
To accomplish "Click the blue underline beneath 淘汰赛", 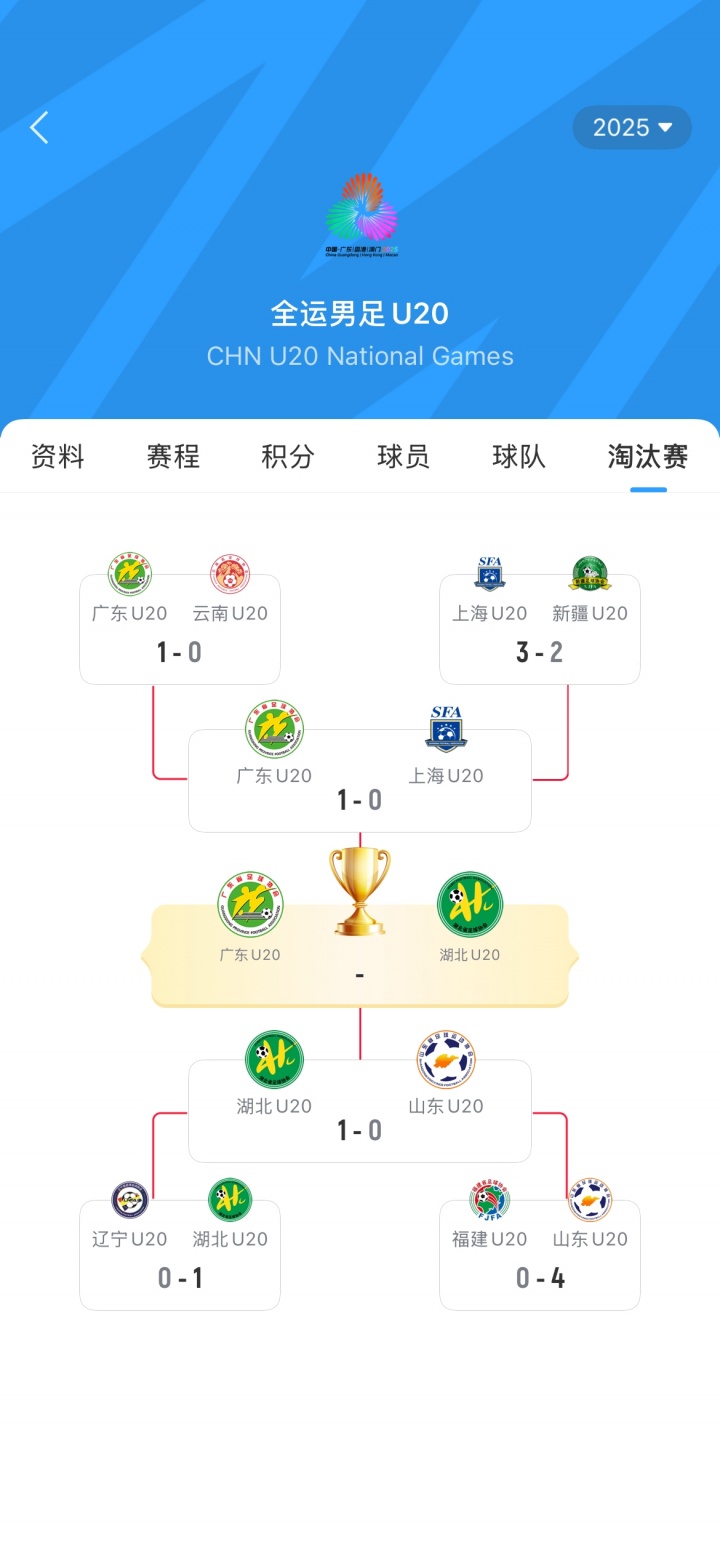I will (647, 491).
